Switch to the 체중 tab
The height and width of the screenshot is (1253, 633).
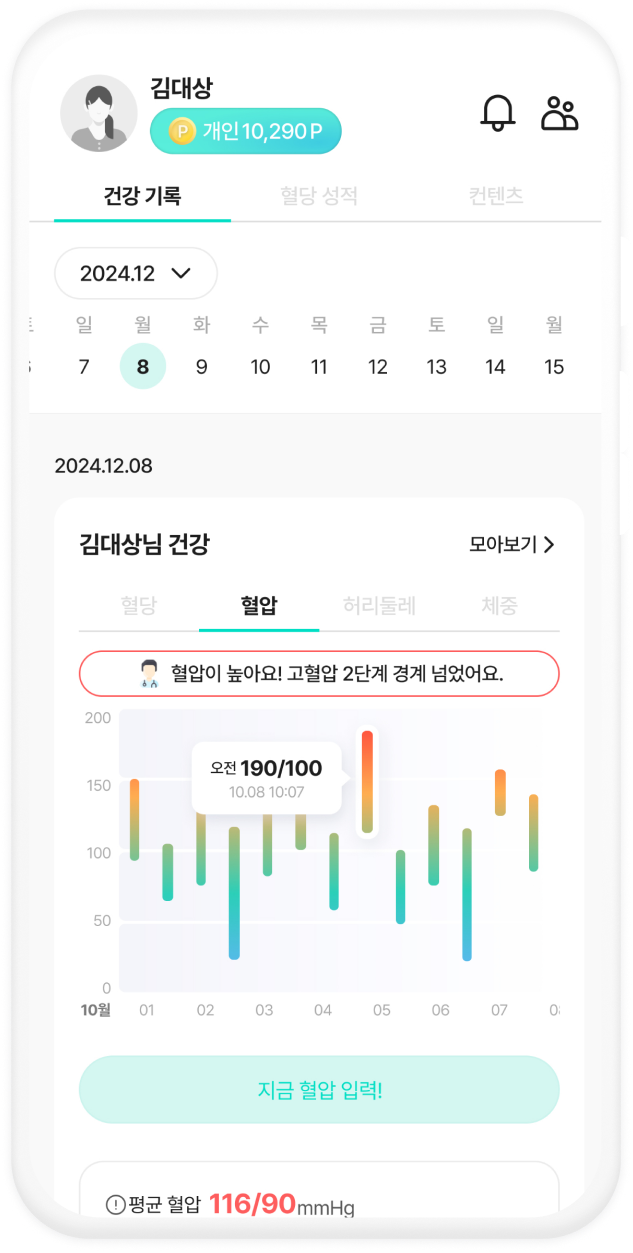point(499,605)
